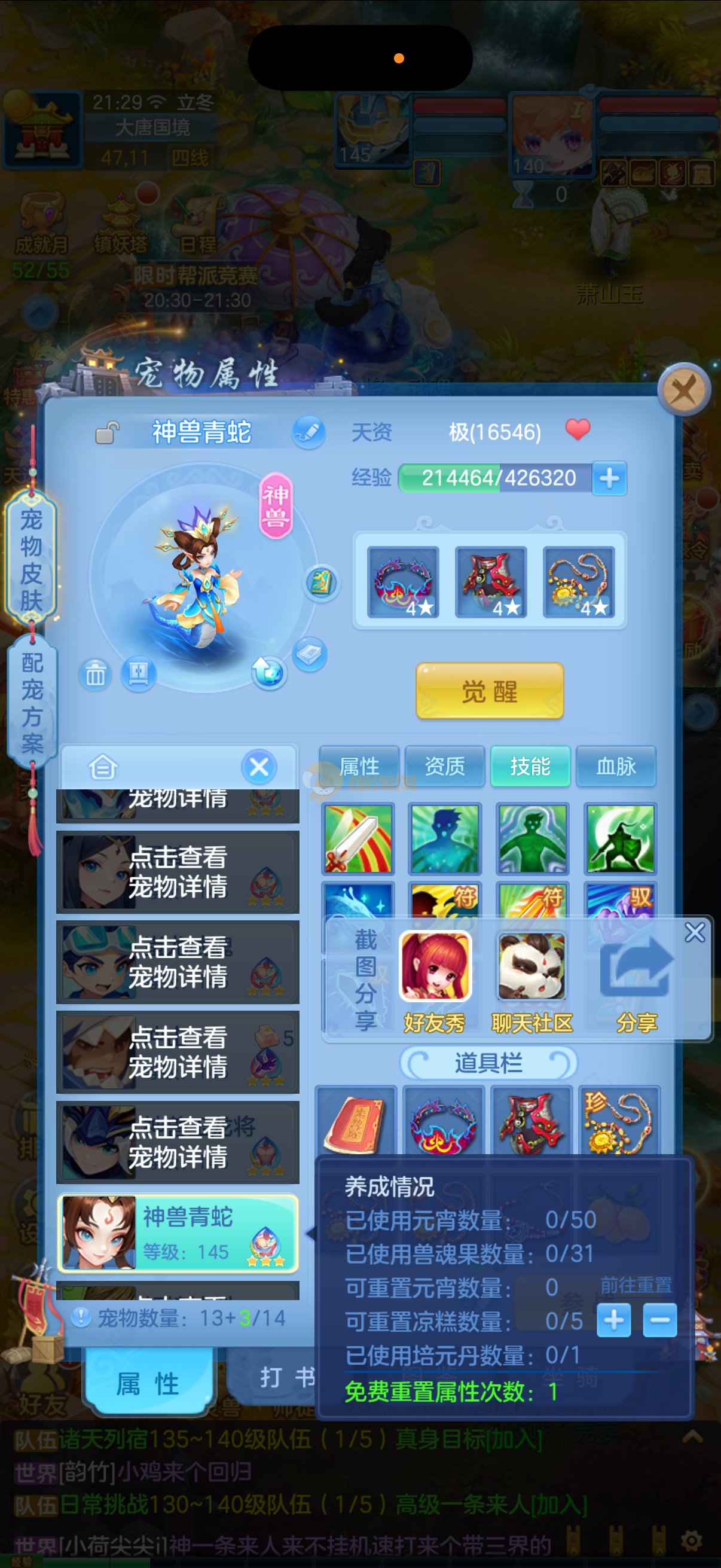Open the 血脉 tab

pos(616,766)
